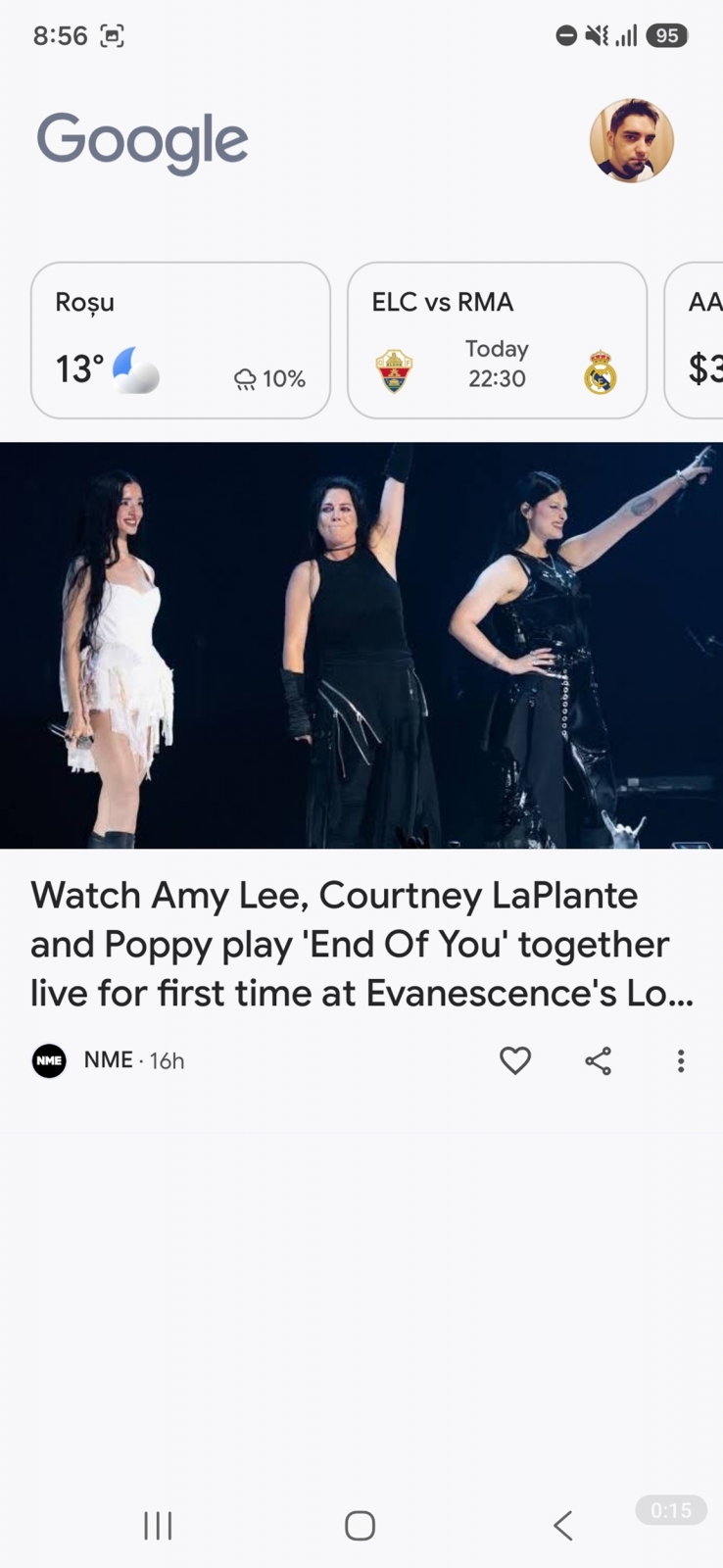Open recent apps from the navigation bar
This screenshot has height=1568, width=723.
[158, 1525]
